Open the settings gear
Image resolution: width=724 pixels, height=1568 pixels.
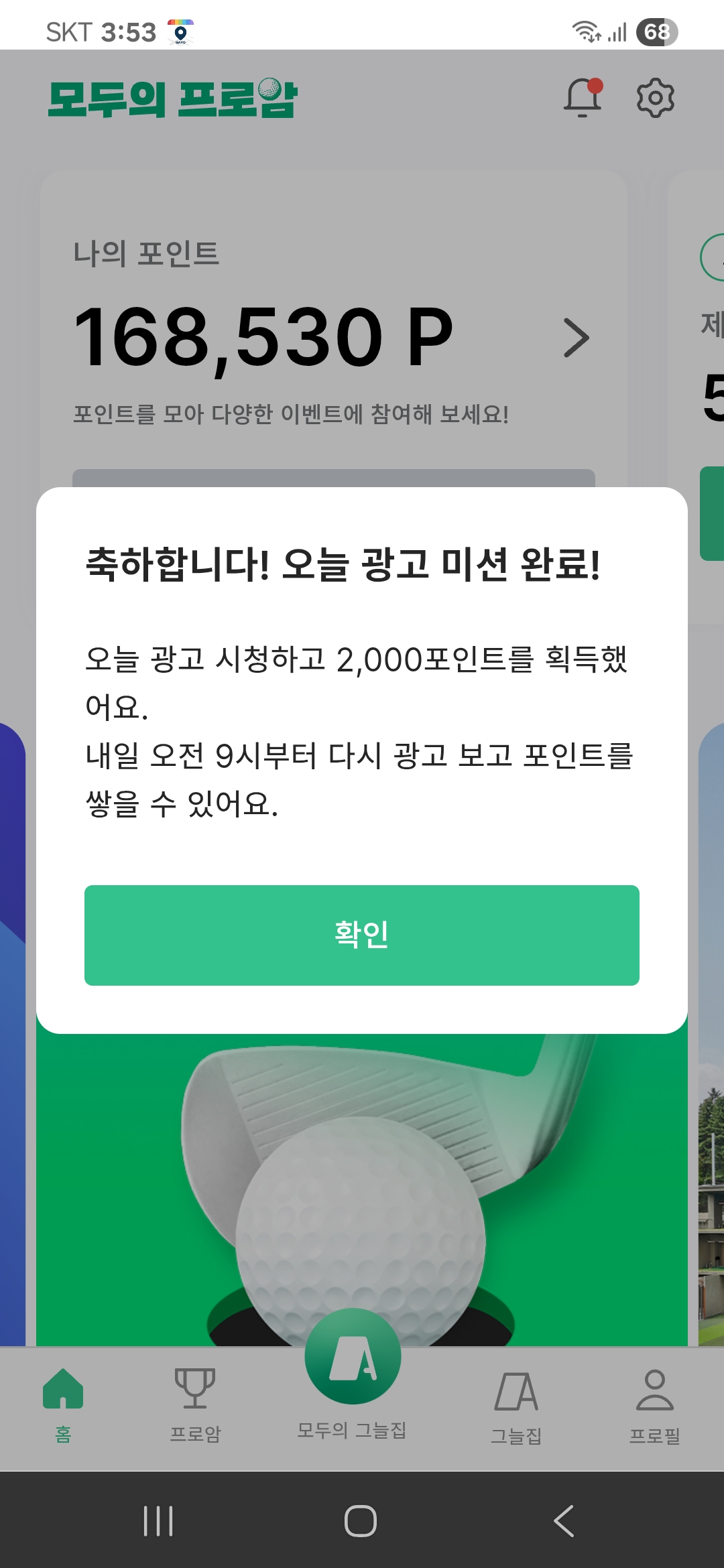click(655, 98)
